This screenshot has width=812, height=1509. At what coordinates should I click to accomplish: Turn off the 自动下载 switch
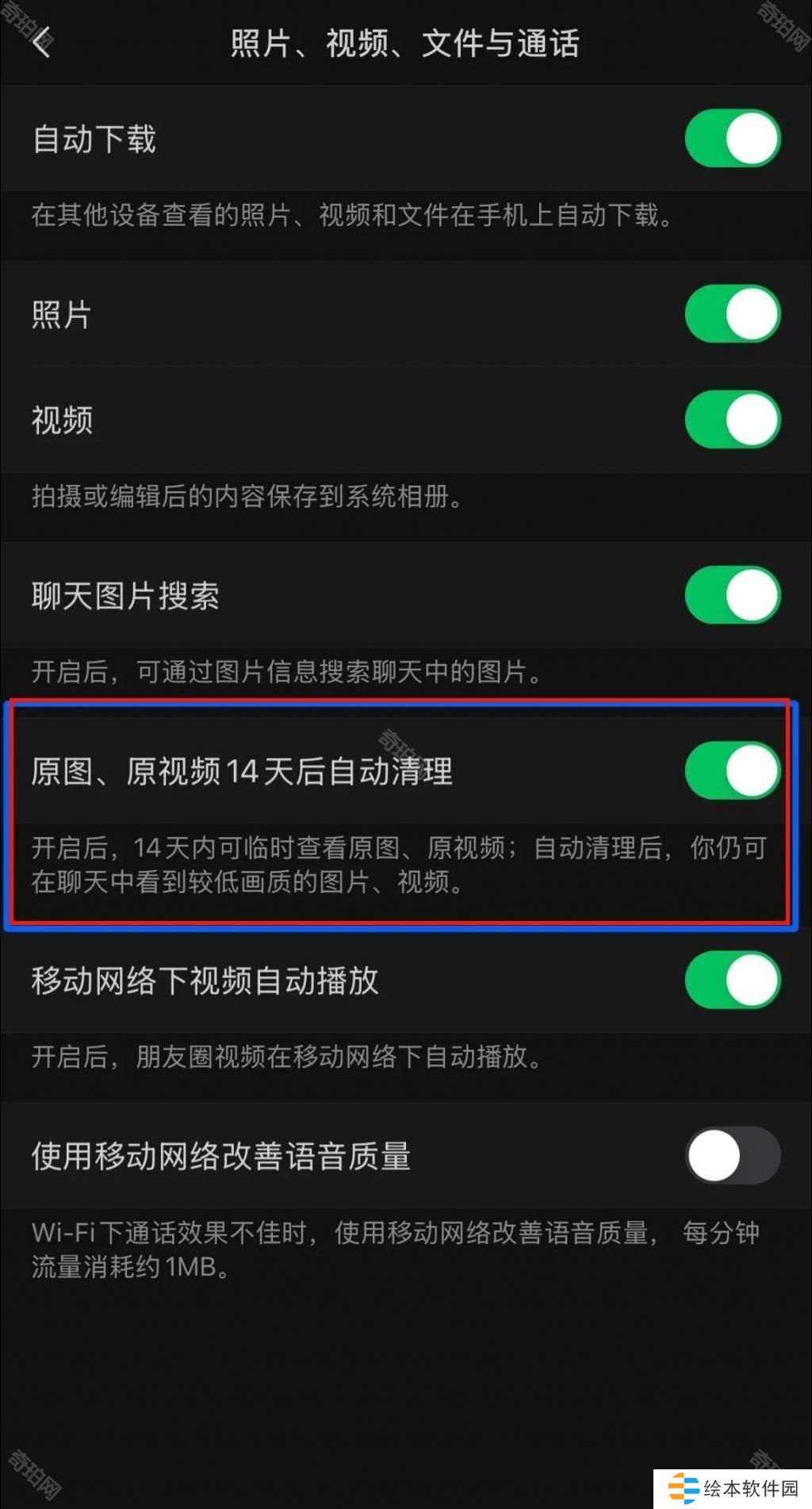point(732,139)
